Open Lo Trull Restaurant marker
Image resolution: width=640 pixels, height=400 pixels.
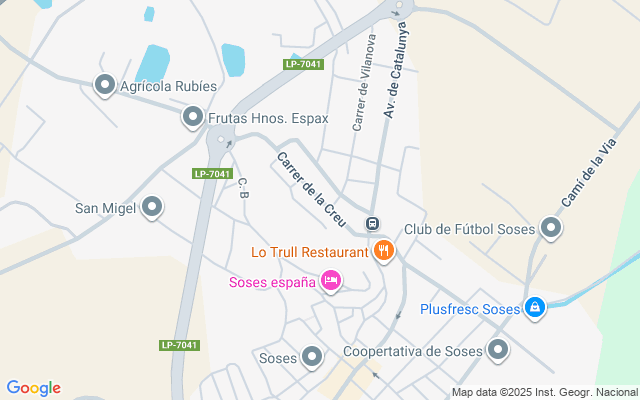pyautogui.click(x=382, y=251)
